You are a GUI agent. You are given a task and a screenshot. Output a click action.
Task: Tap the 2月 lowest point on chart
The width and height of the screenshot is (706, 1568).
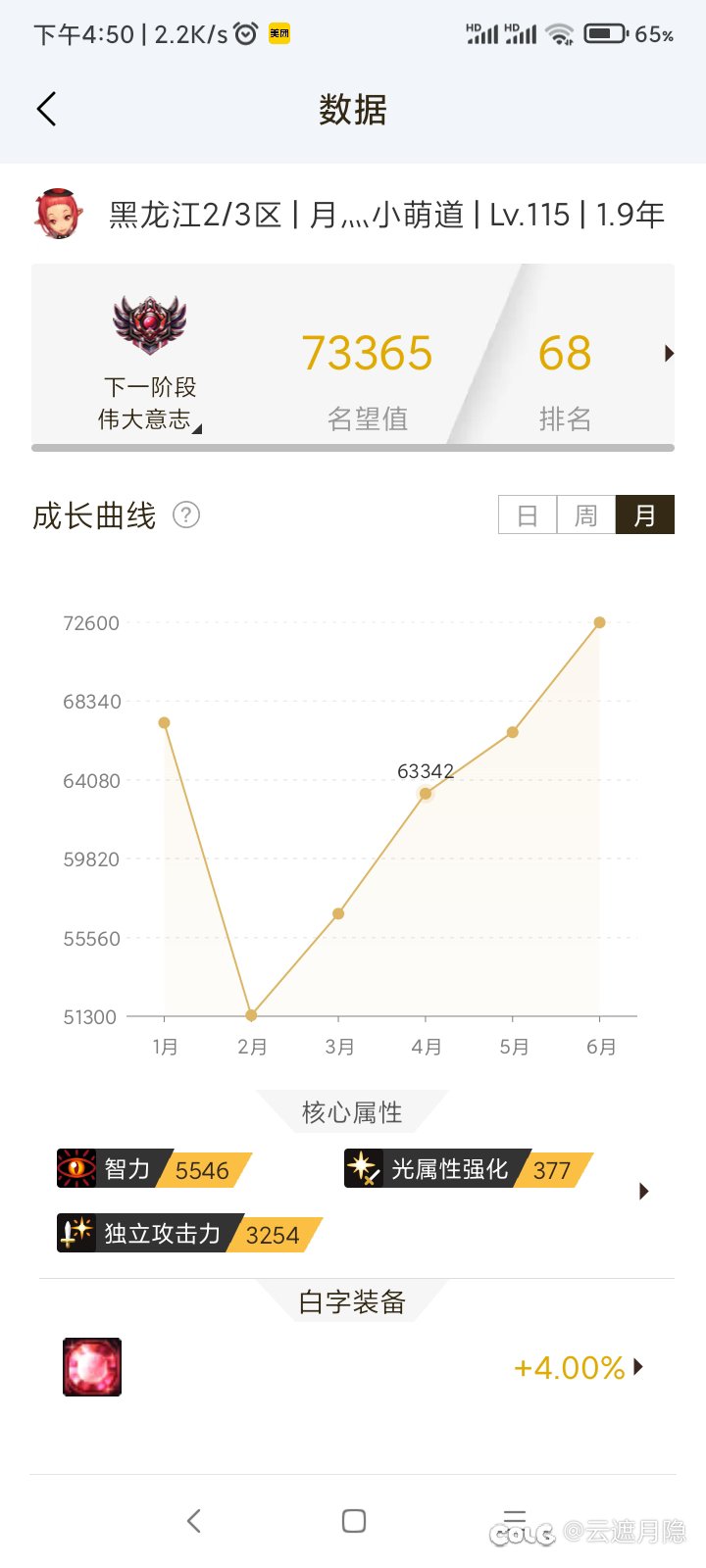[x=251, y=1015]
